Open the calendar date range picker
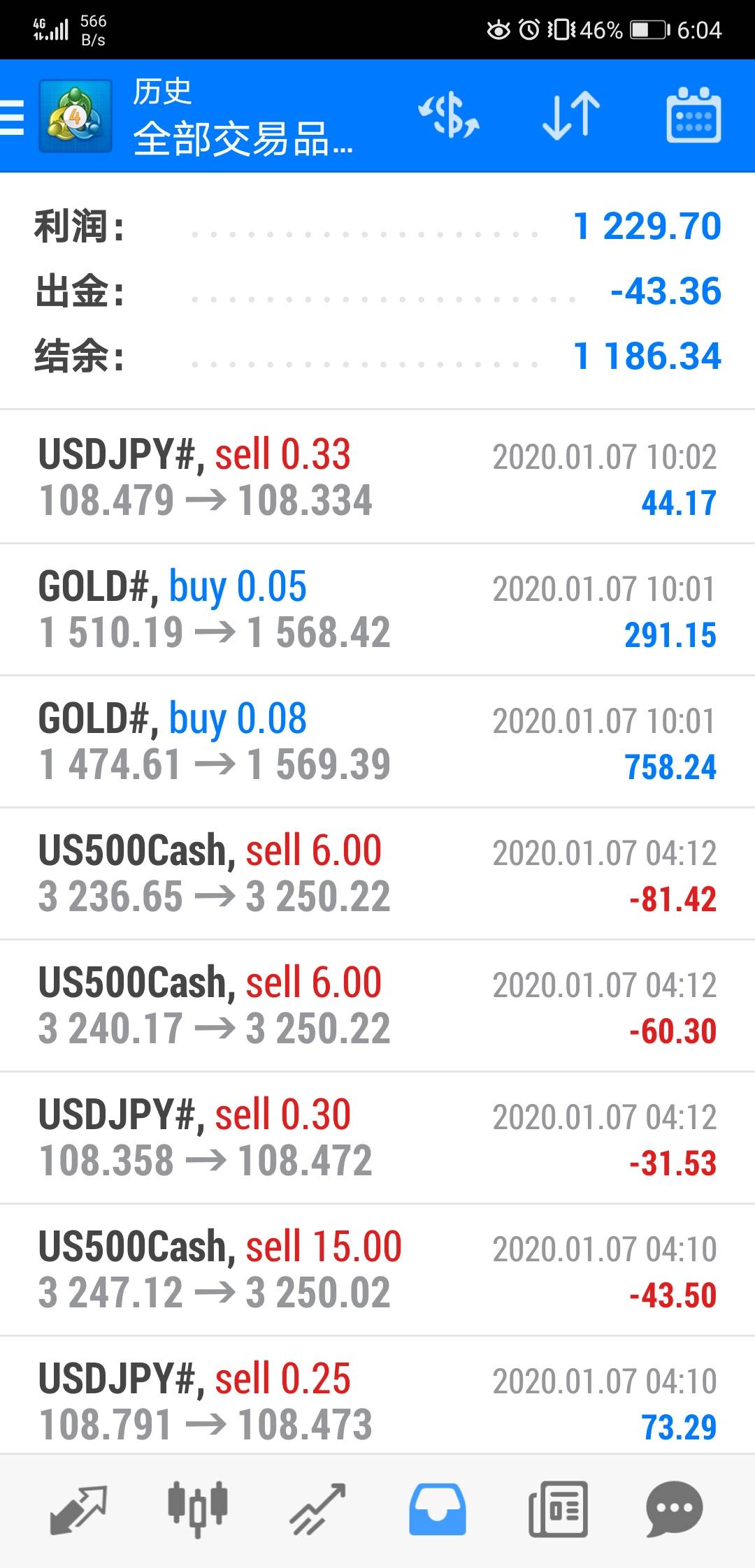 (693, 116)
